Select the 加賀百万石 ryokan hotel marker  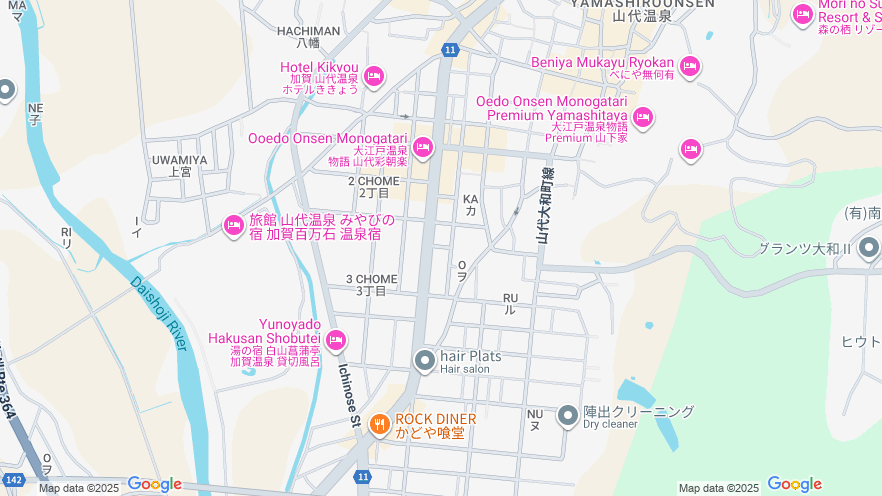click(233, 226)
